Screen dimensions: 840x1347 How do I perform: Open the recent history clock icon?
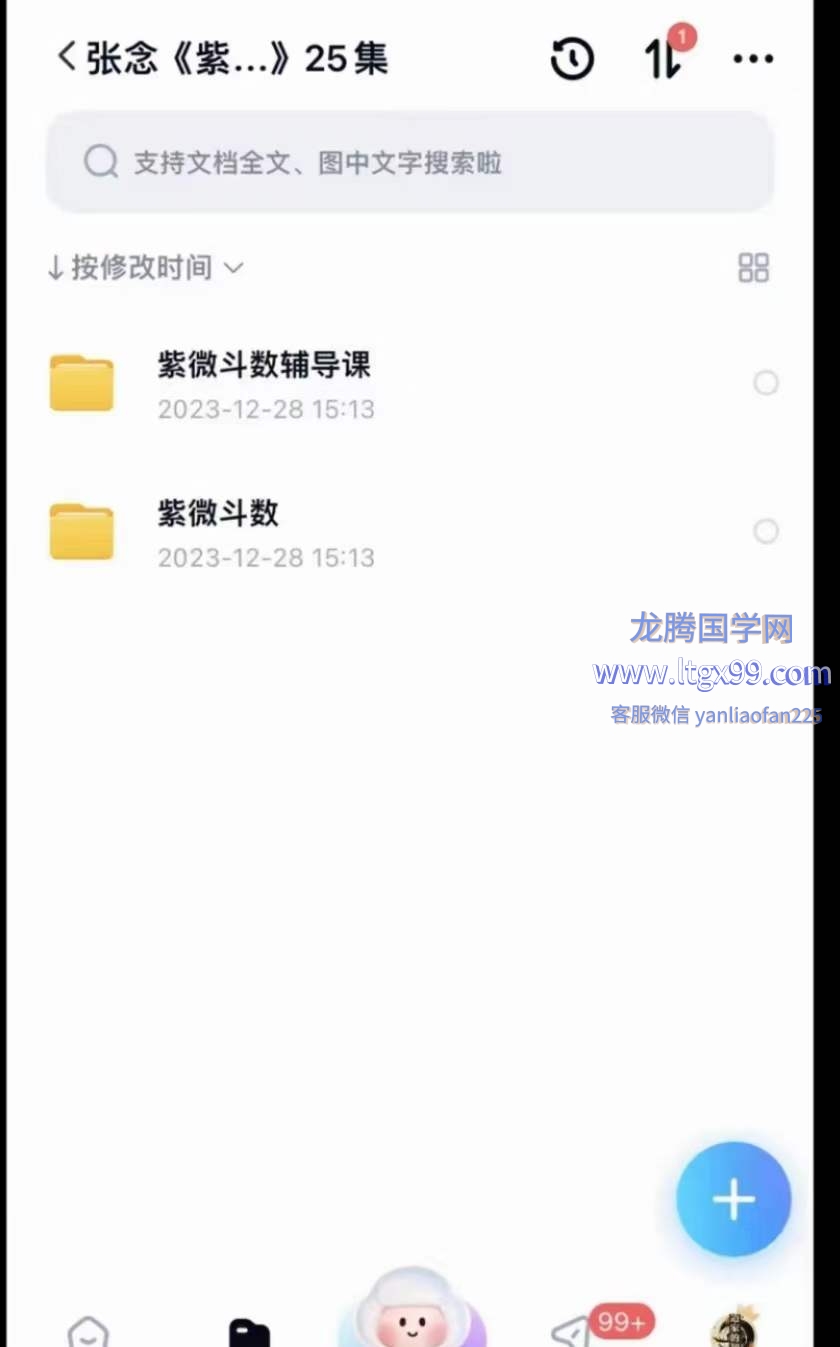click(572, 59)
